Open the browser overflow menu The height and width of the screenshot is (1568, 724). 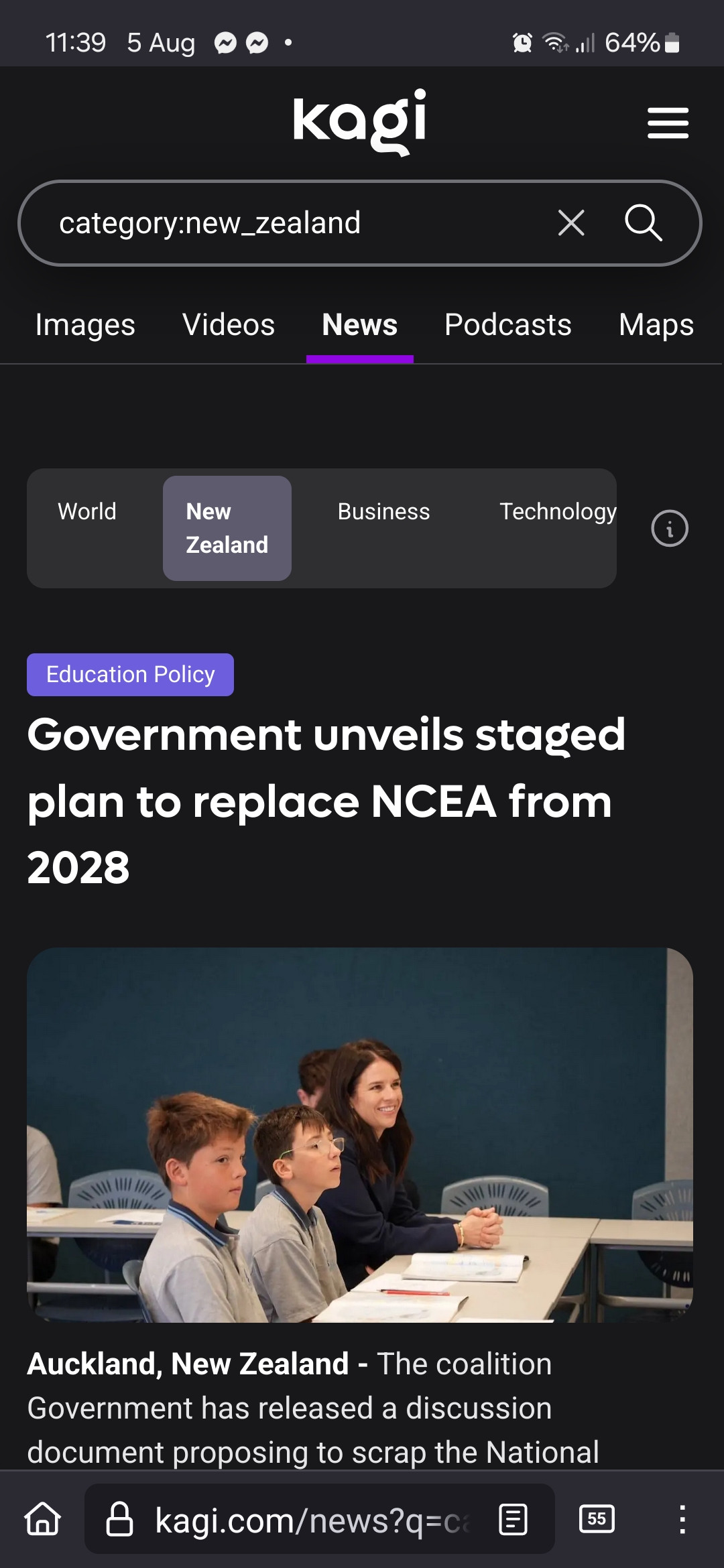click(x=682, y=1518)
